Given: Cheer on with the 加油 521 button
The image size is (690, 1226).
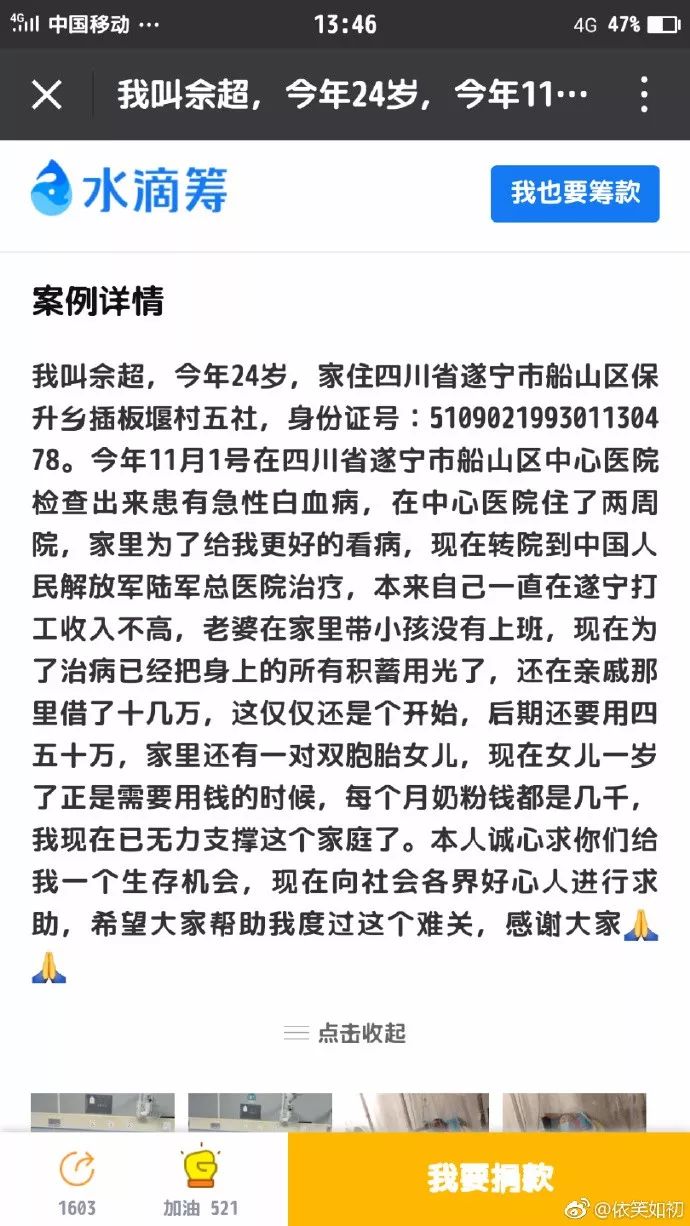Looking at the screenshot, I should pyautogui.click(x=201, y=1180).
